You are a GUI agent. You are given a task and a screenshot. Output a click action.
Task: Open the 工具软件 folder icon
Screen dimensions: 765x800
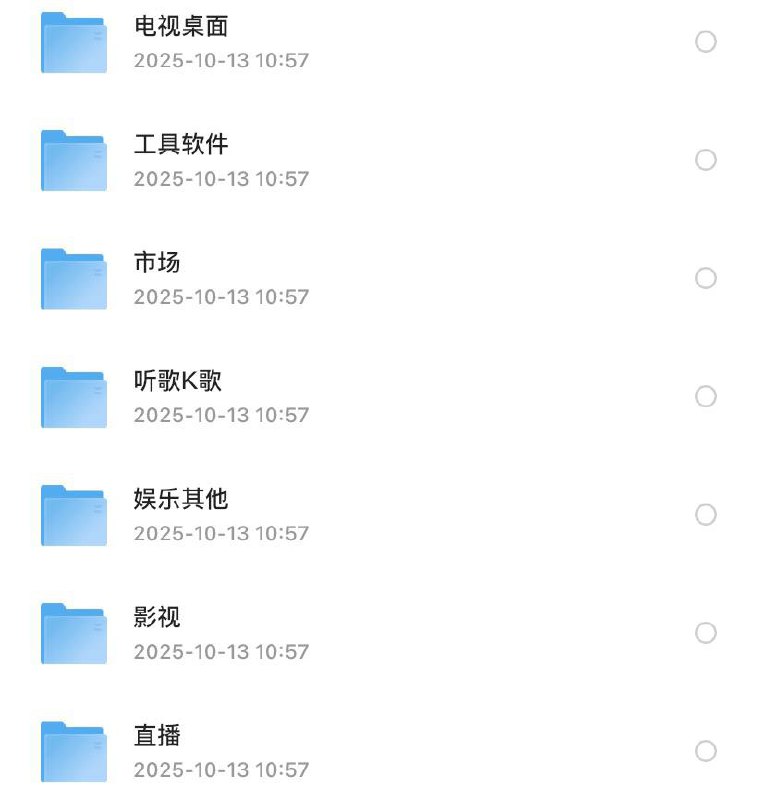[71, 160]
